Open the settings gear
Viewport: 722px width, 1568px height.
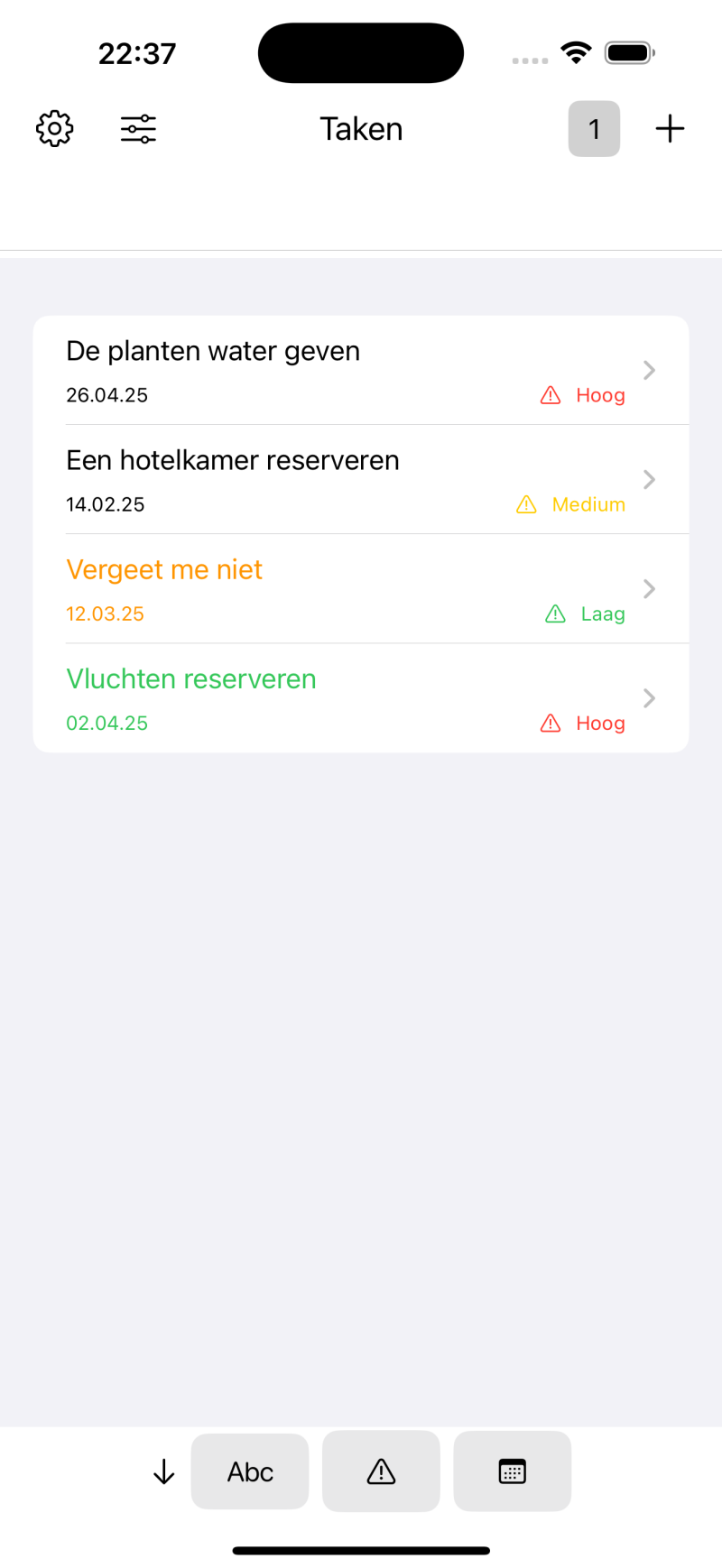point(55,129)
